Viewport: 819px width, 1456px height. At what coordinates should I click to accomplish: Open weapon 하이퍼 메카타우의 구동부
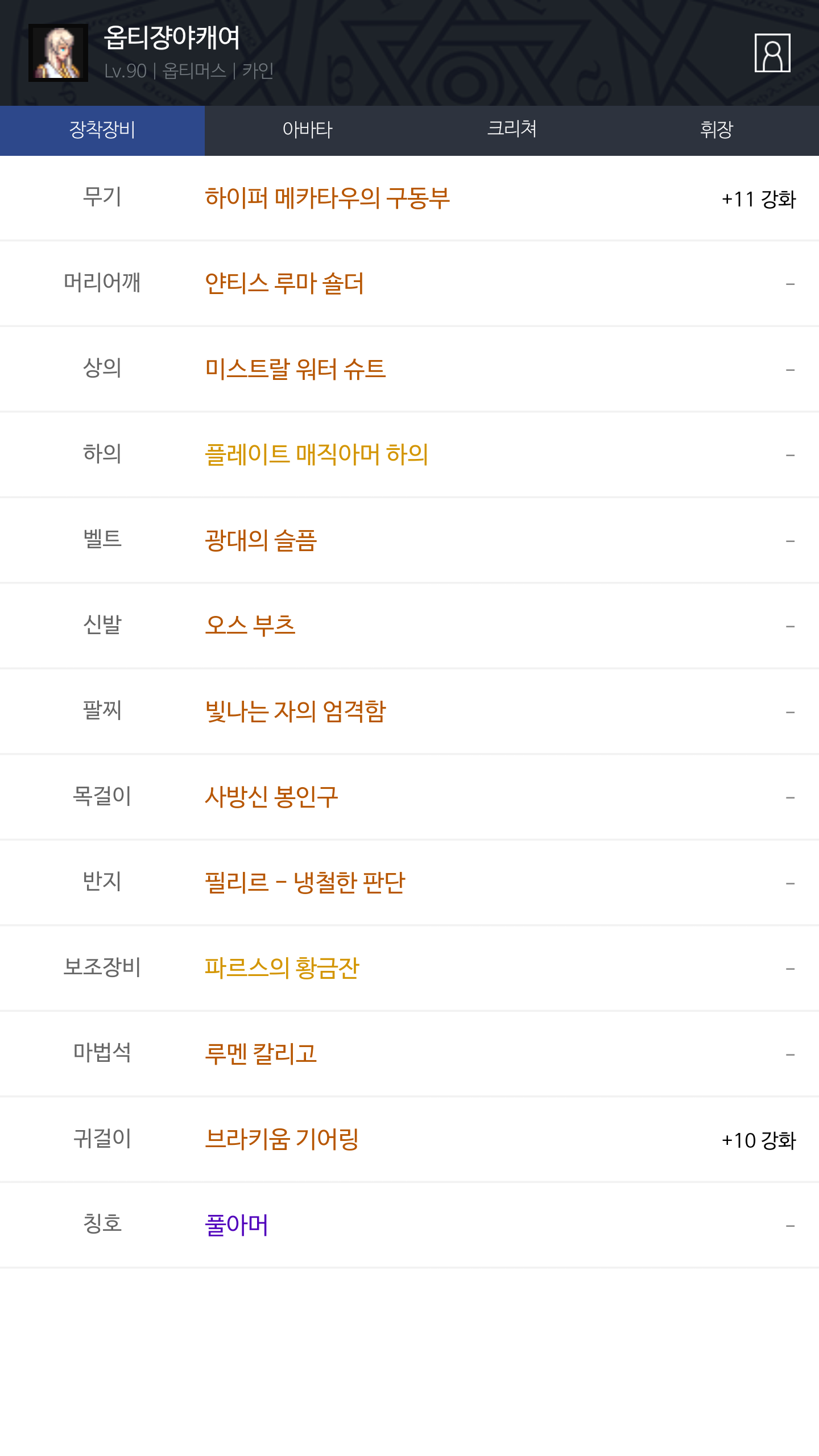point(328,198)
